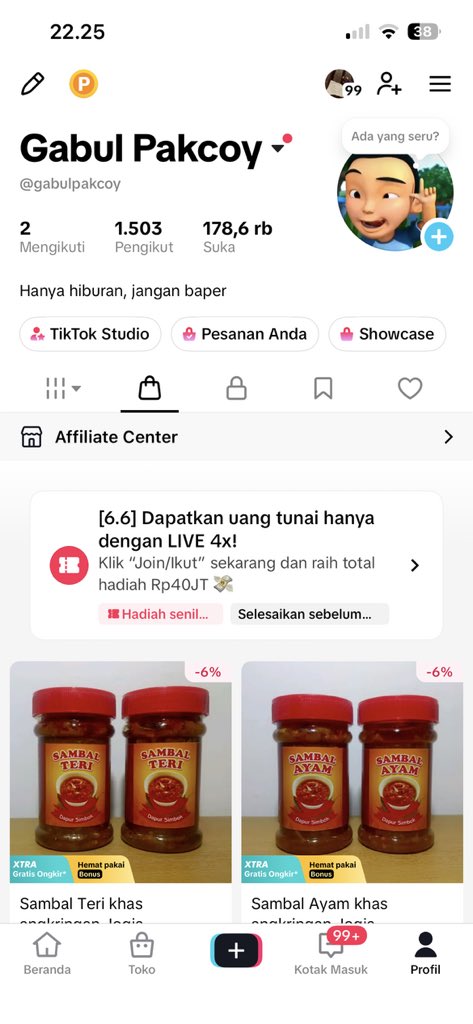Viewport: 473px width, 1024px height.
Task: Open the gold coin icon
Action: tap(84, 84)
